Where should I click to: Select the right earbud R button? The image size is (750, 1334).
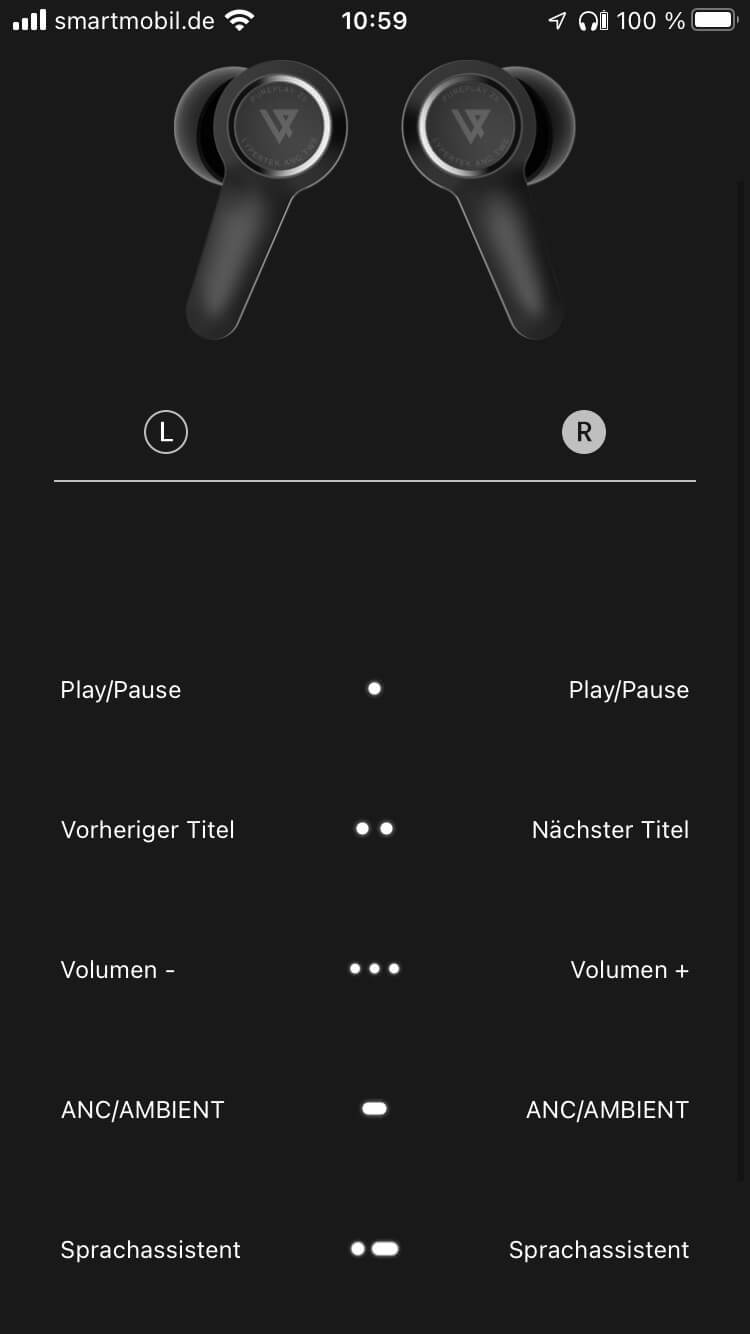pyautogui.click(x=584, y=432)
